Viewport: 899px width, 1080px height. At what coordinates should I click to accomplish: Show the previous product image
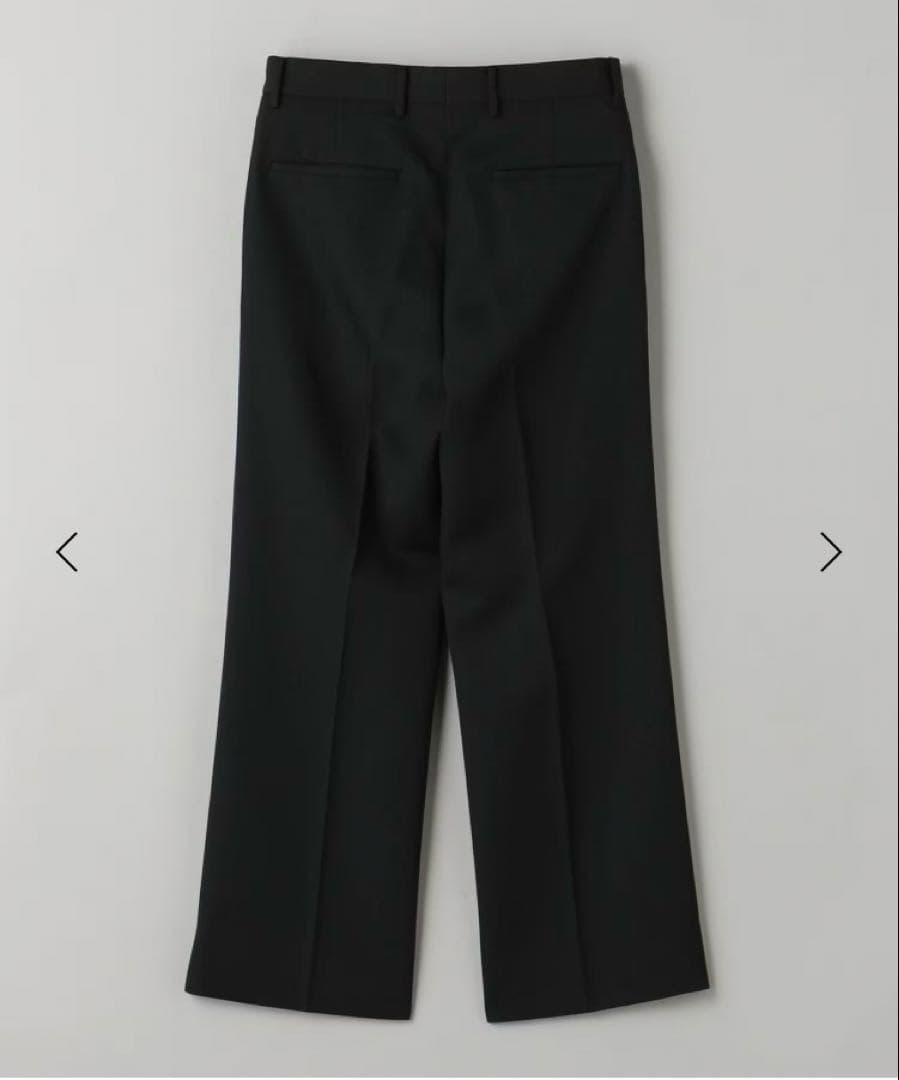click(67, 552)
